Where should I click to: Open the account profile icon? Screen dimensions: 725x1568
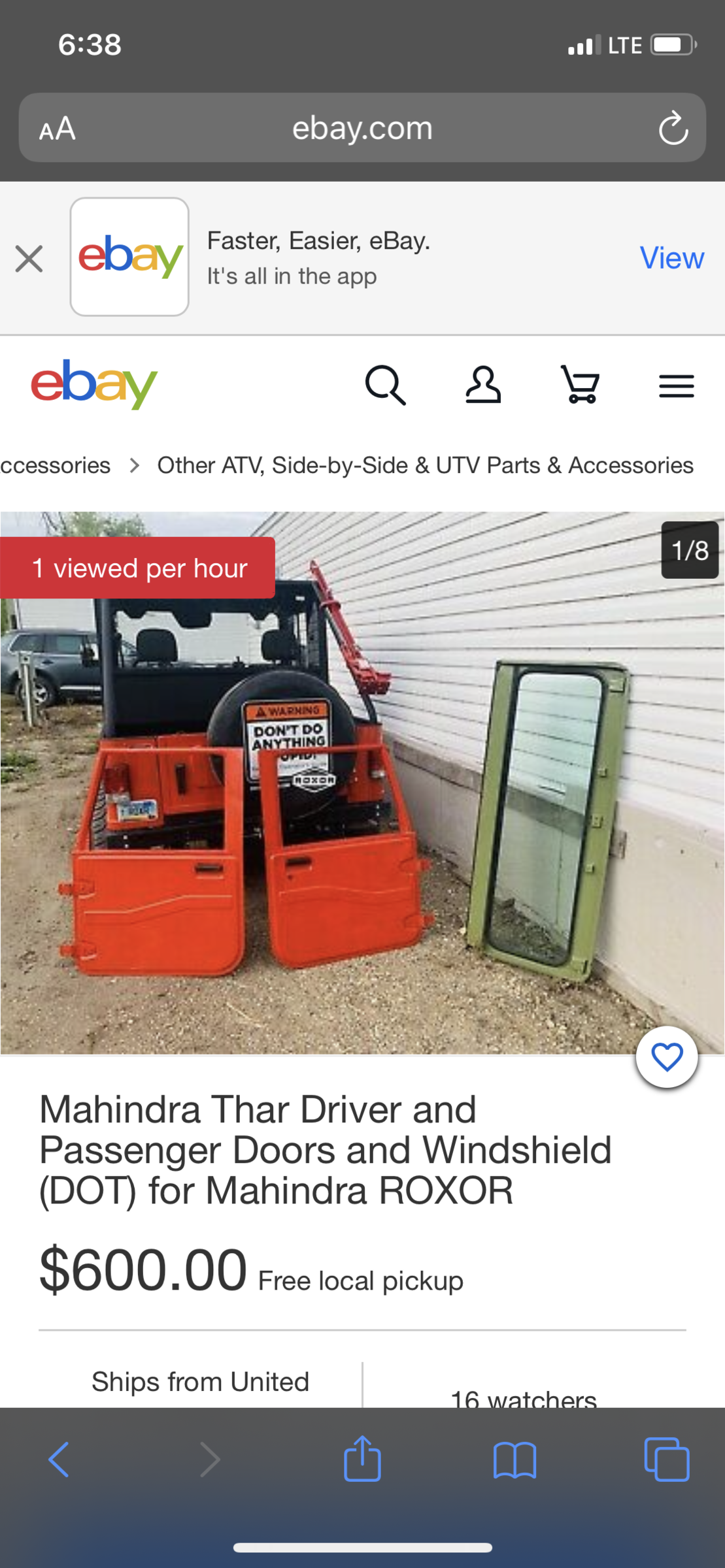click(483, 385)
